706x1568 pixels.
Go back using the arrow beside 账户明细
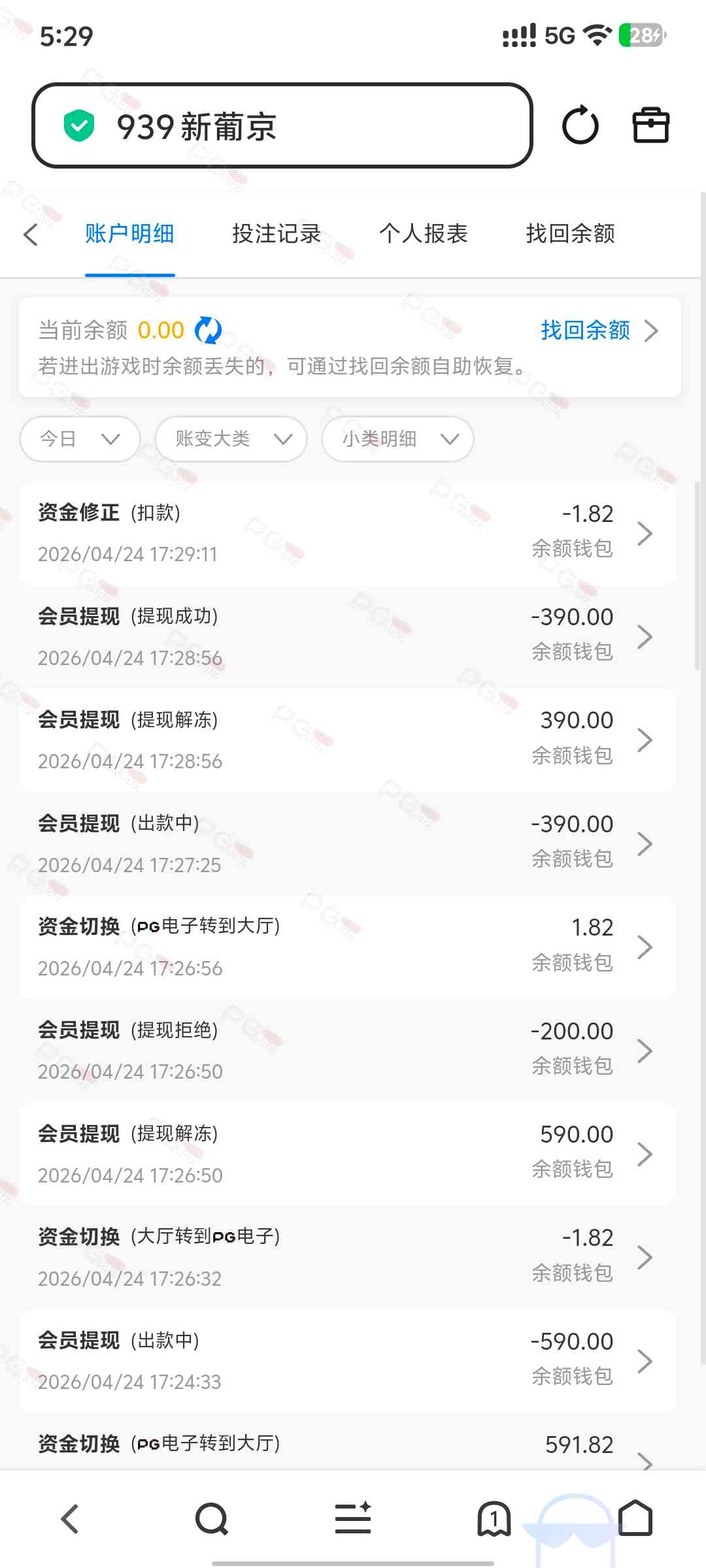(x=31, y=235)
